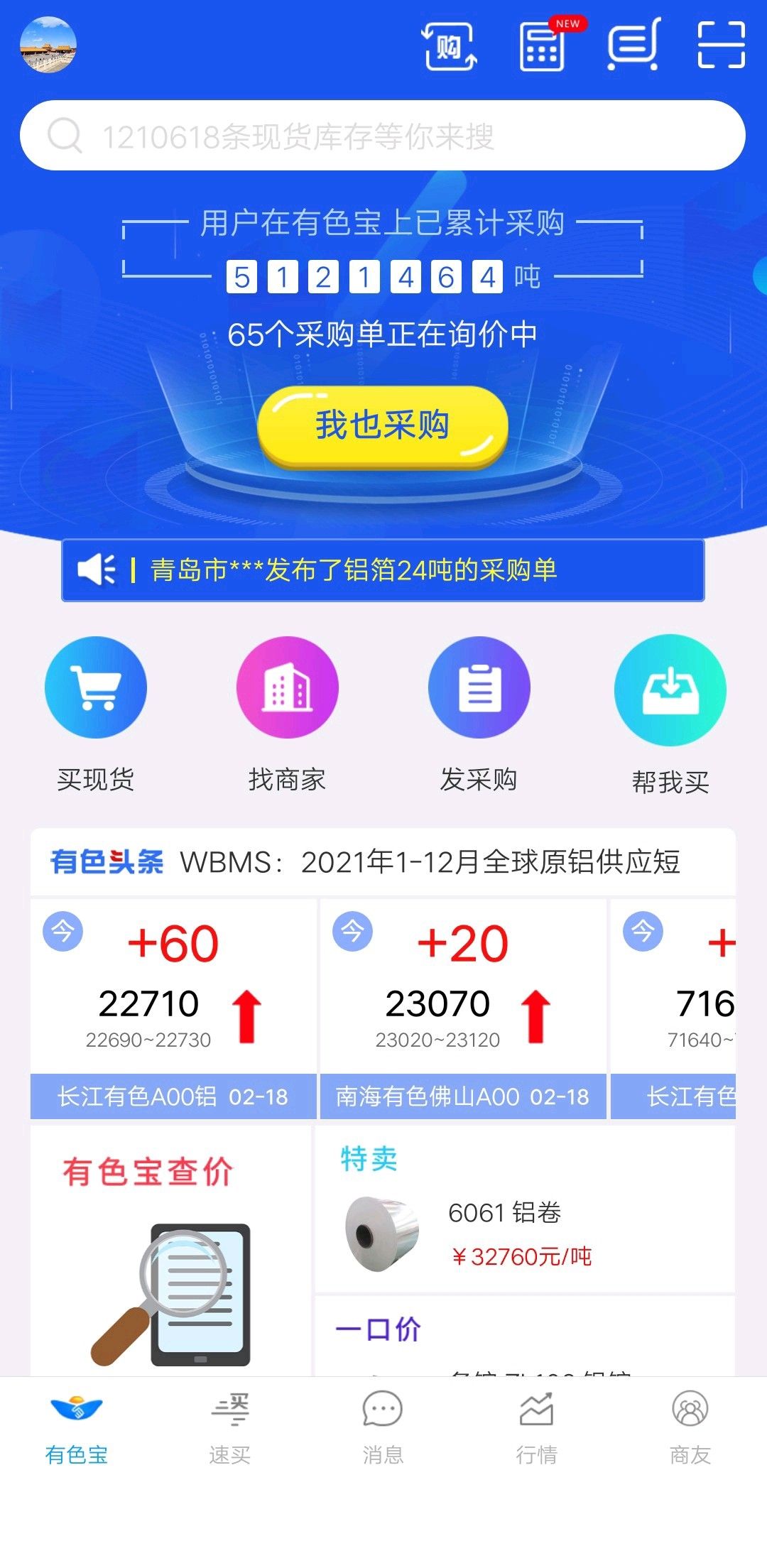Image resolution: width=767 pixels, height=1568 pixels.
Task: Open the profile avatar
Action: tap(48, 45)
